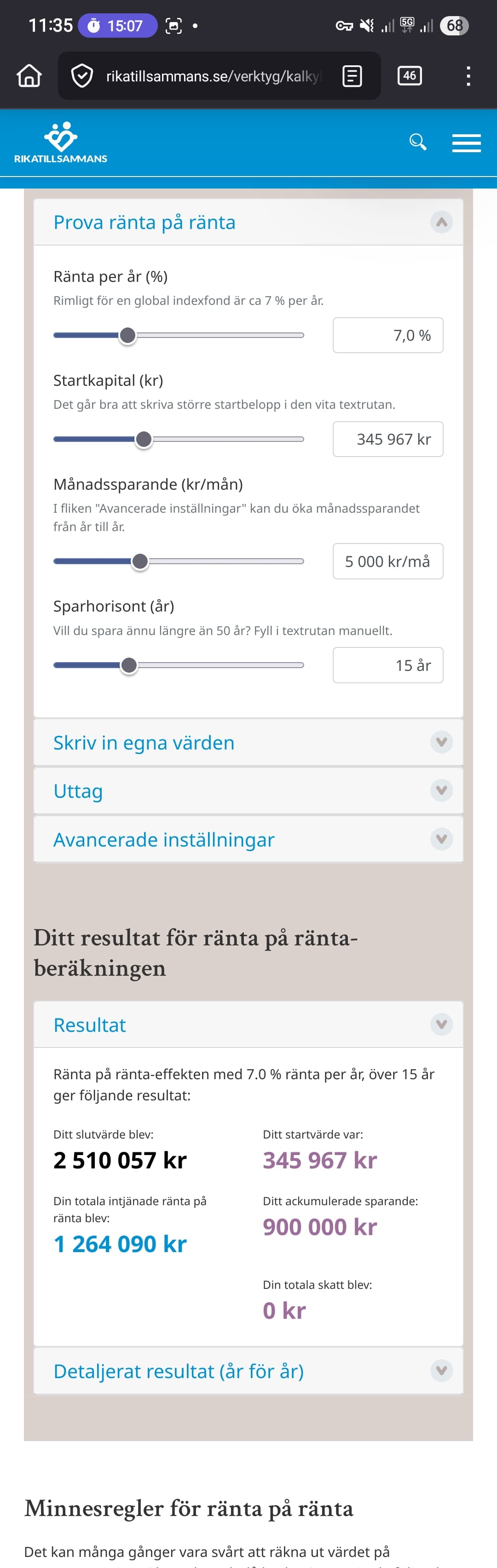Enable reader mode in the browser

coord(352,76)
